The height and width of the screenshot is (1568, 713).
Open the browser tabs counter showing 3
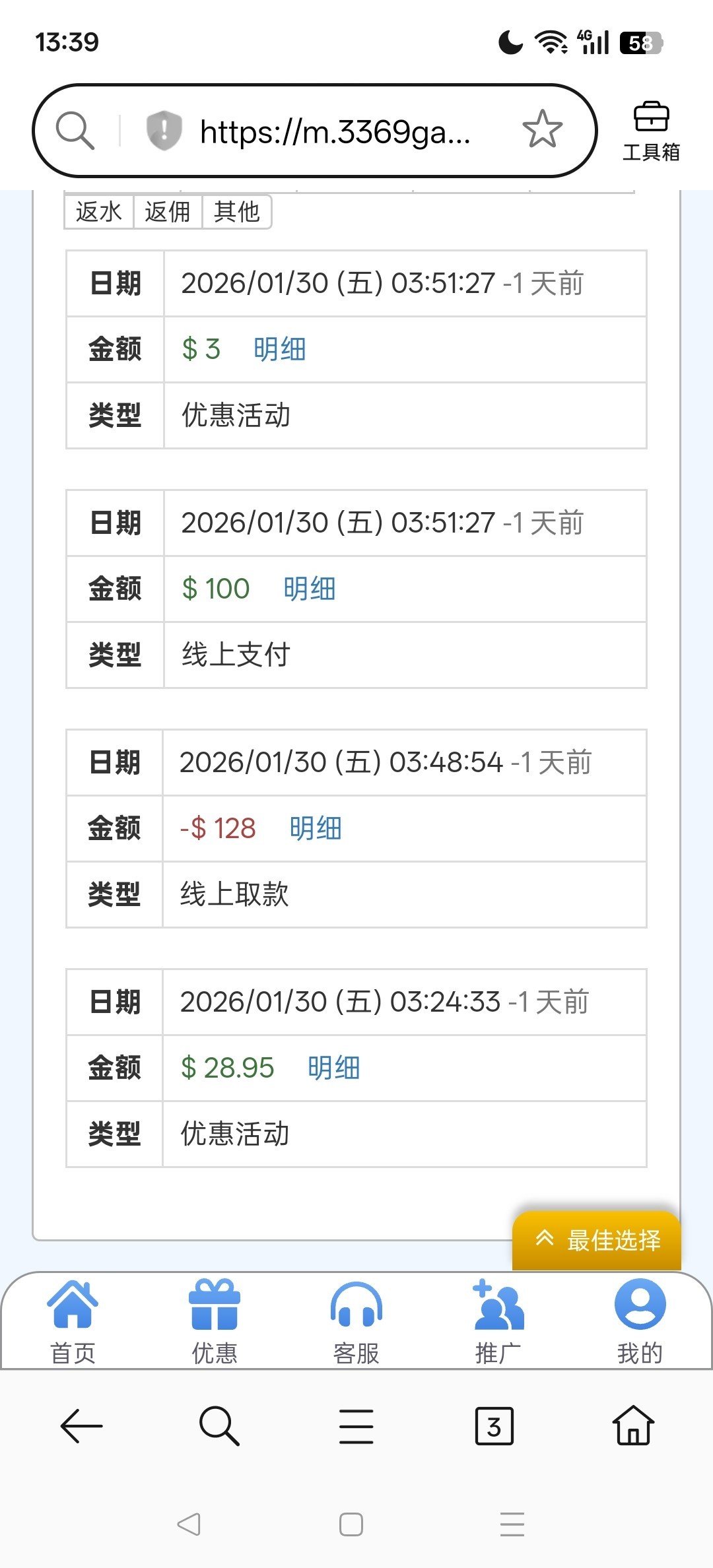coord(494,1426)
